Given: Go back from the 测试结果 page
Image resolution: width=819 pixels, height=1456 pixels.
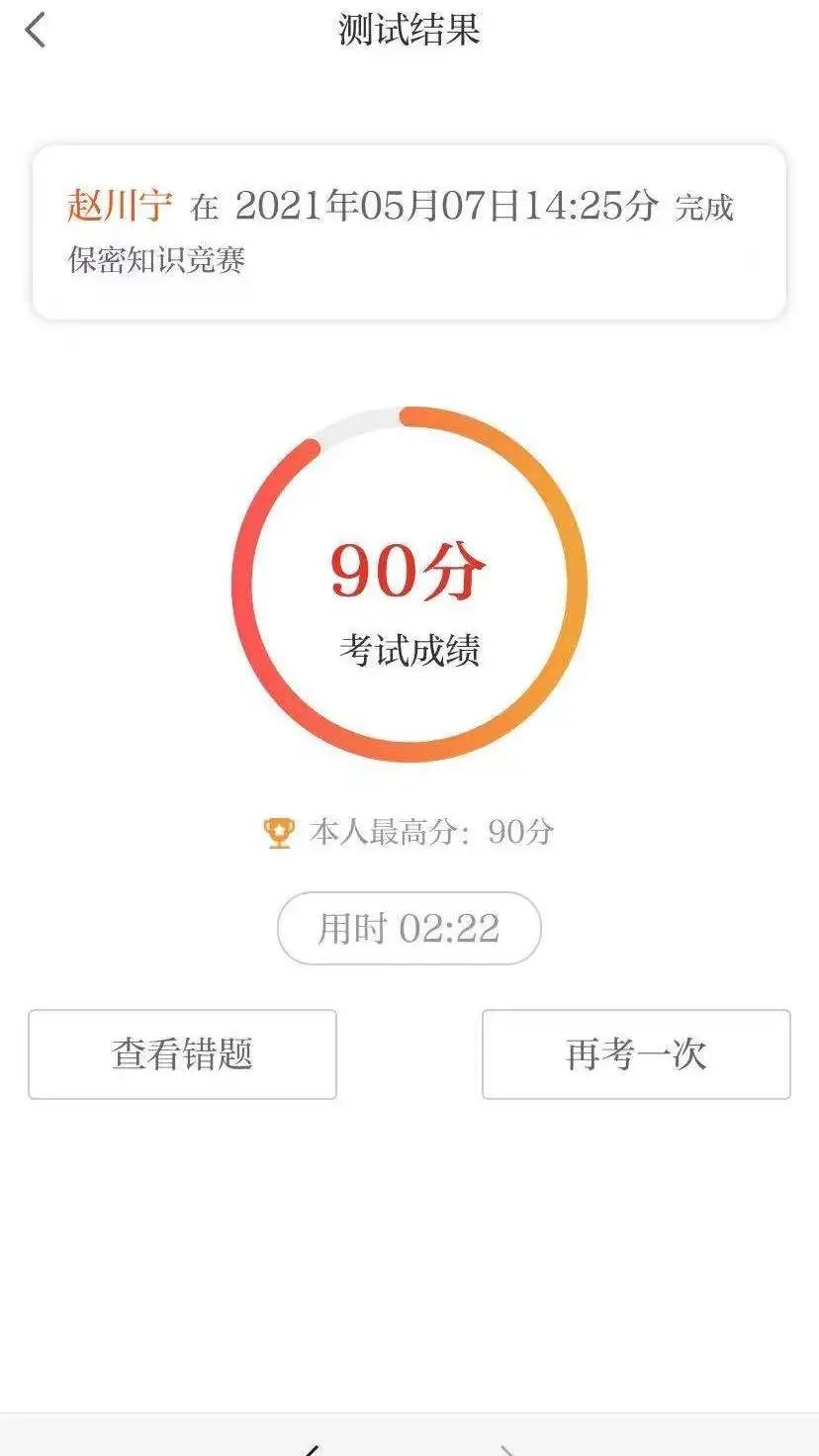Looking at the screenshot, I should coord(36,30).
